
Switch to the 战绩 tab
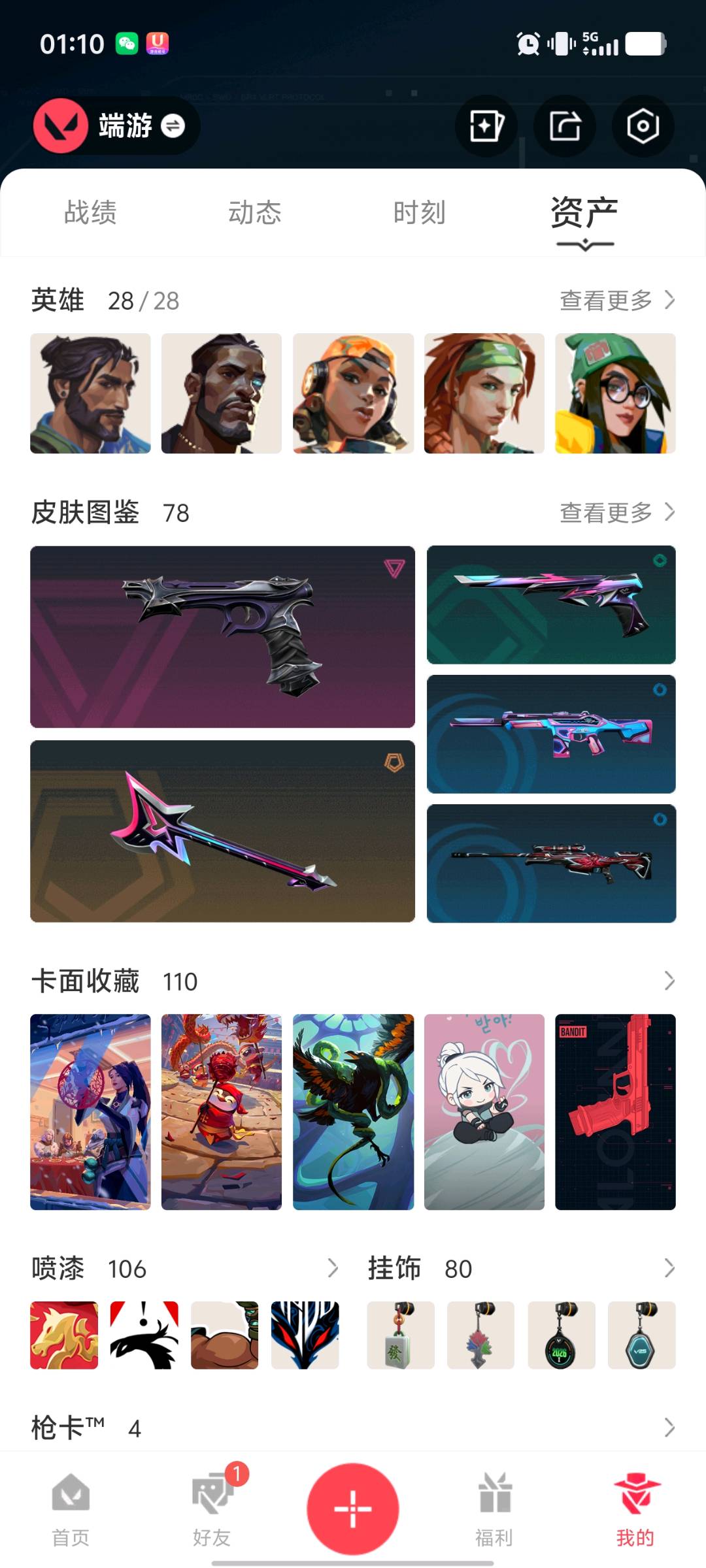pos(90,212)
